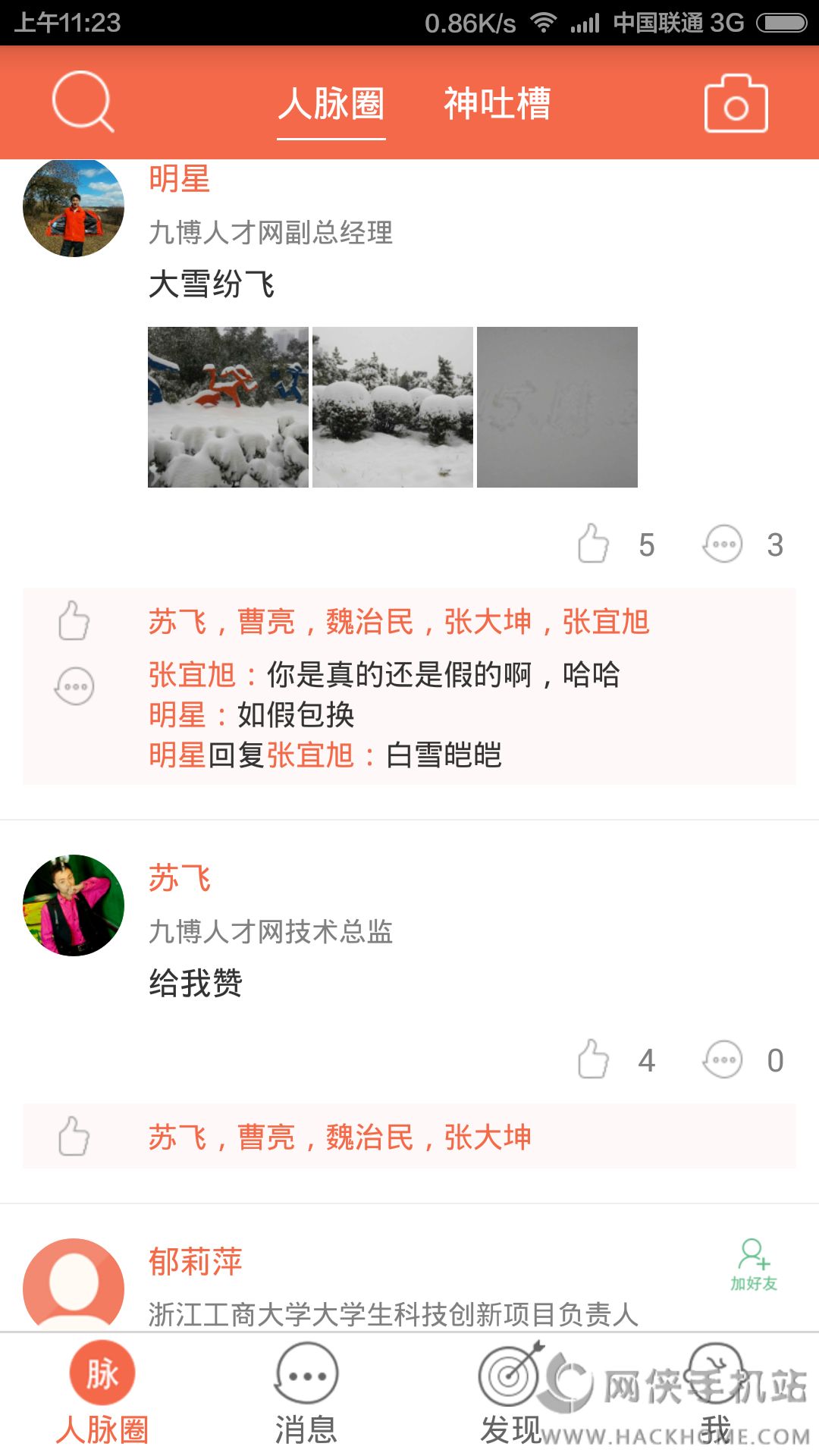Select the 人脉圈 top tab
This screenshot has width=819, height=1456.
[331, 104]
